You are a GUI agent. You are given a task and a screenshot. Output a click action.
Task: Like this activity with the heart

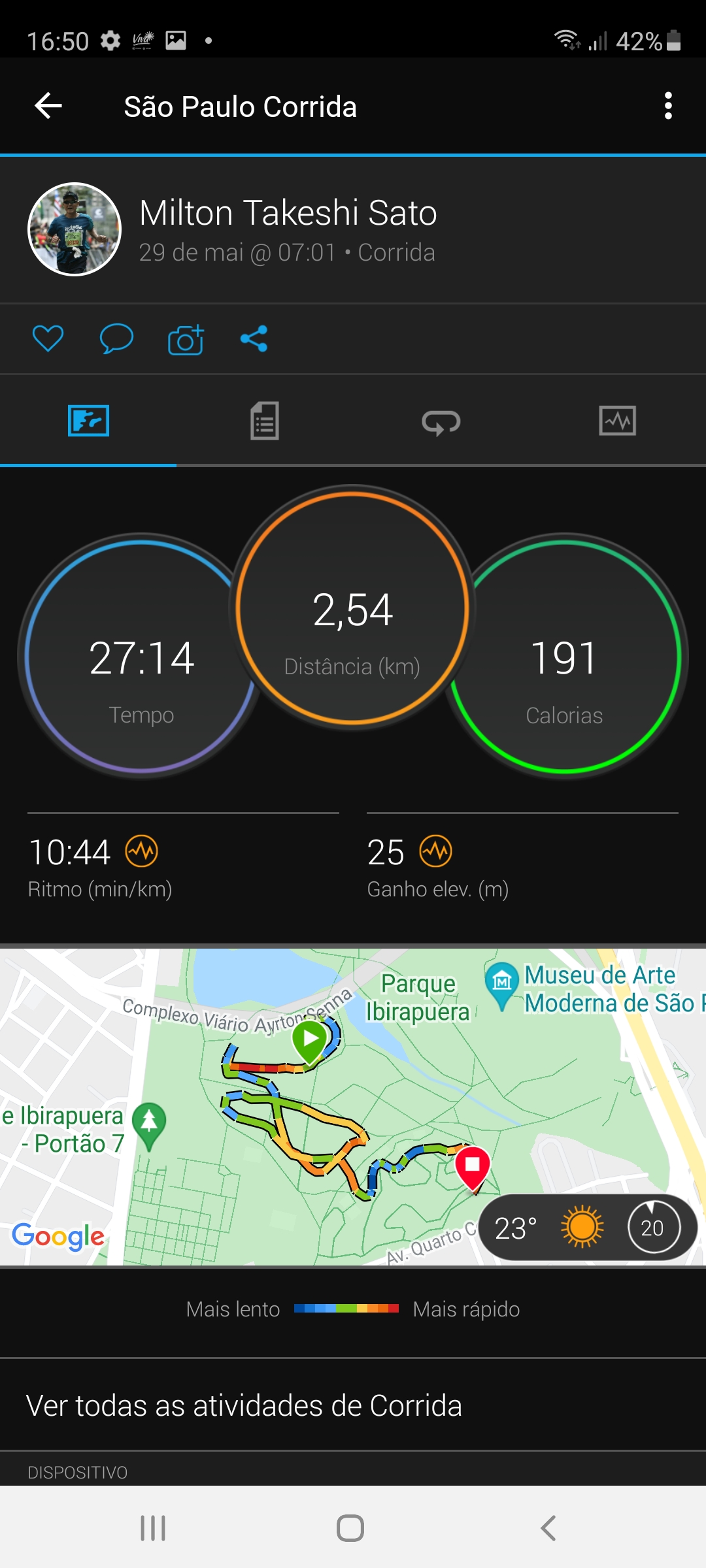pos(48,338)
